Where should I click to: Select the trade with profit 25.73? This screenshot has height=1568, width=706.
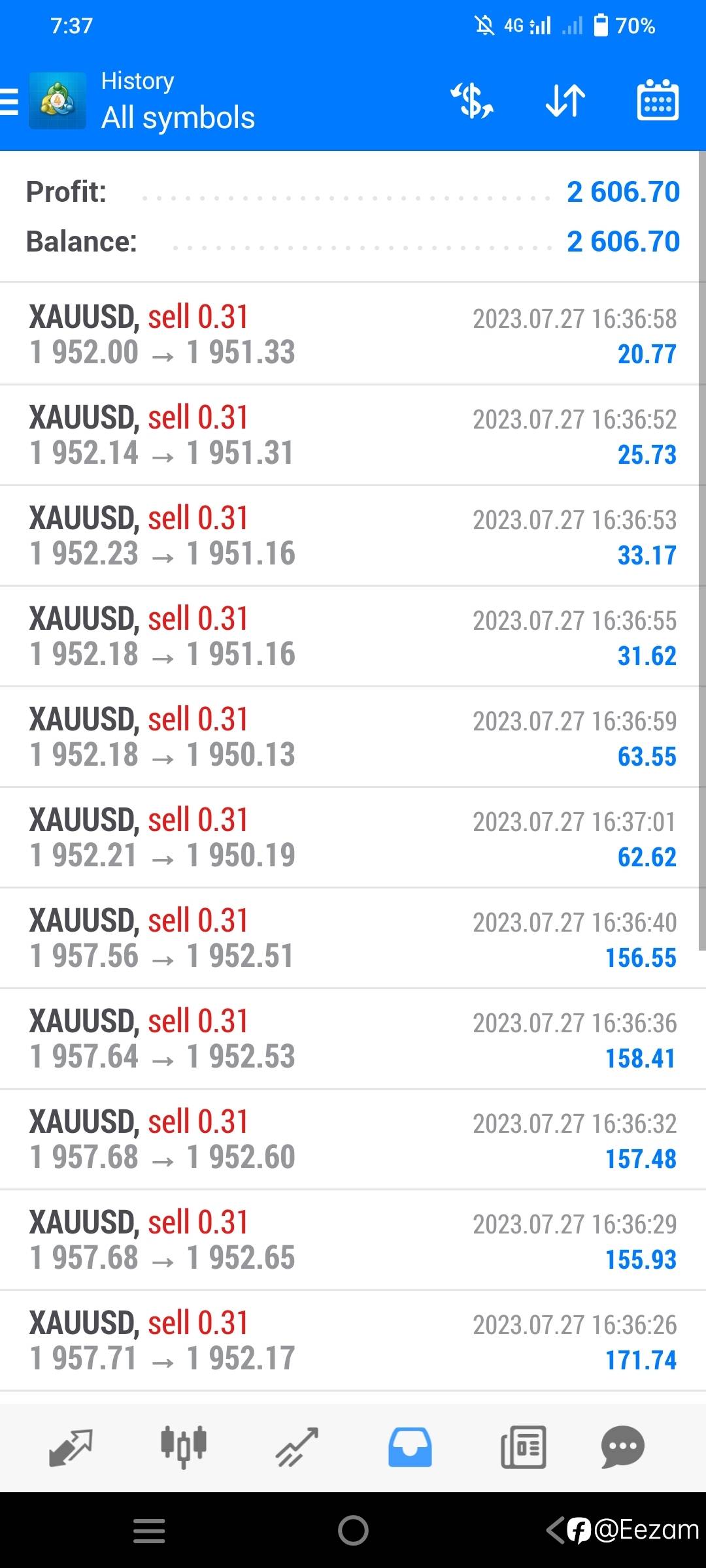pos(353,435)
